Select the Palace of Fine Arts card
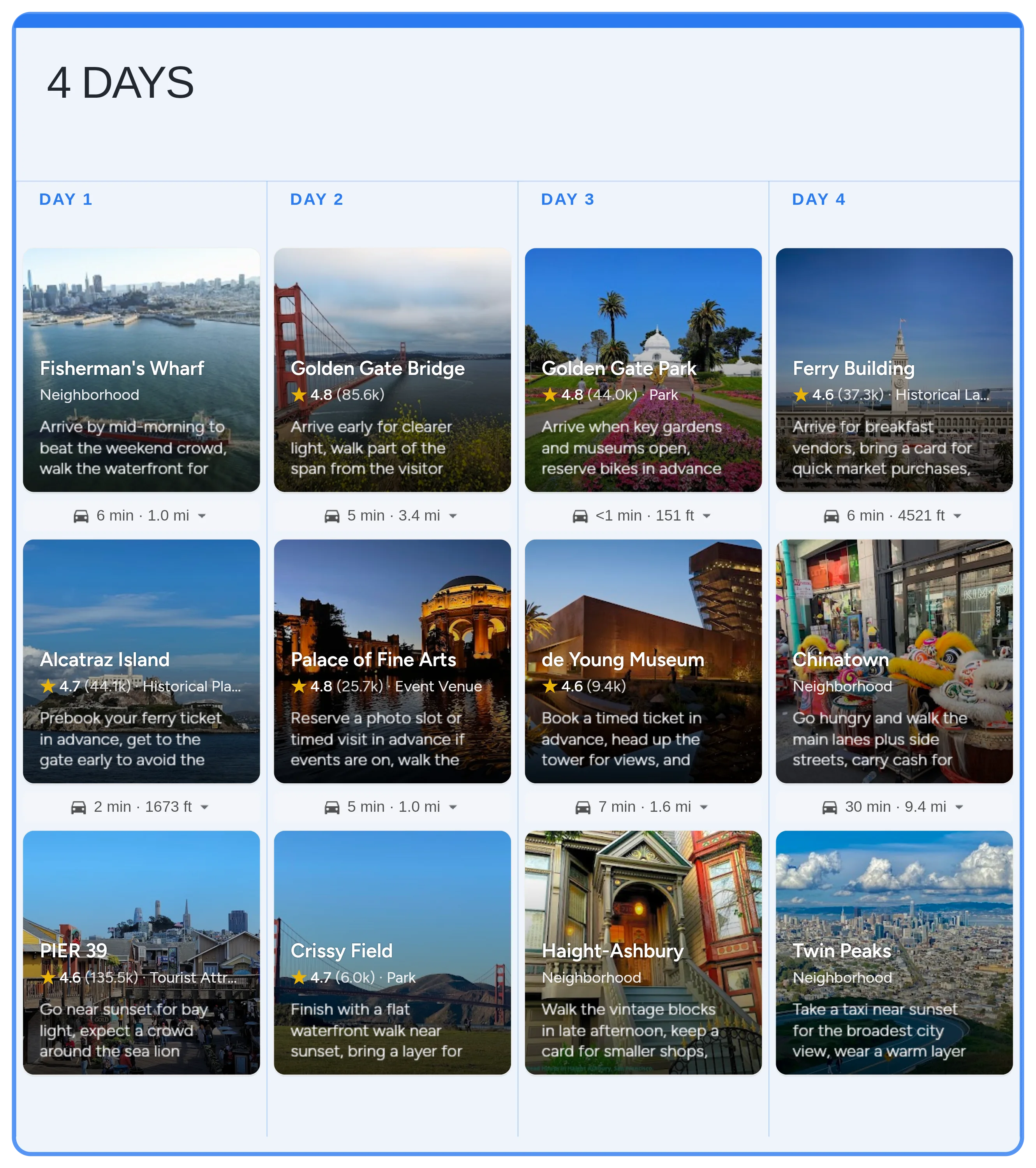Viewport: 1036px width, 1168px height. coord(392,661)
